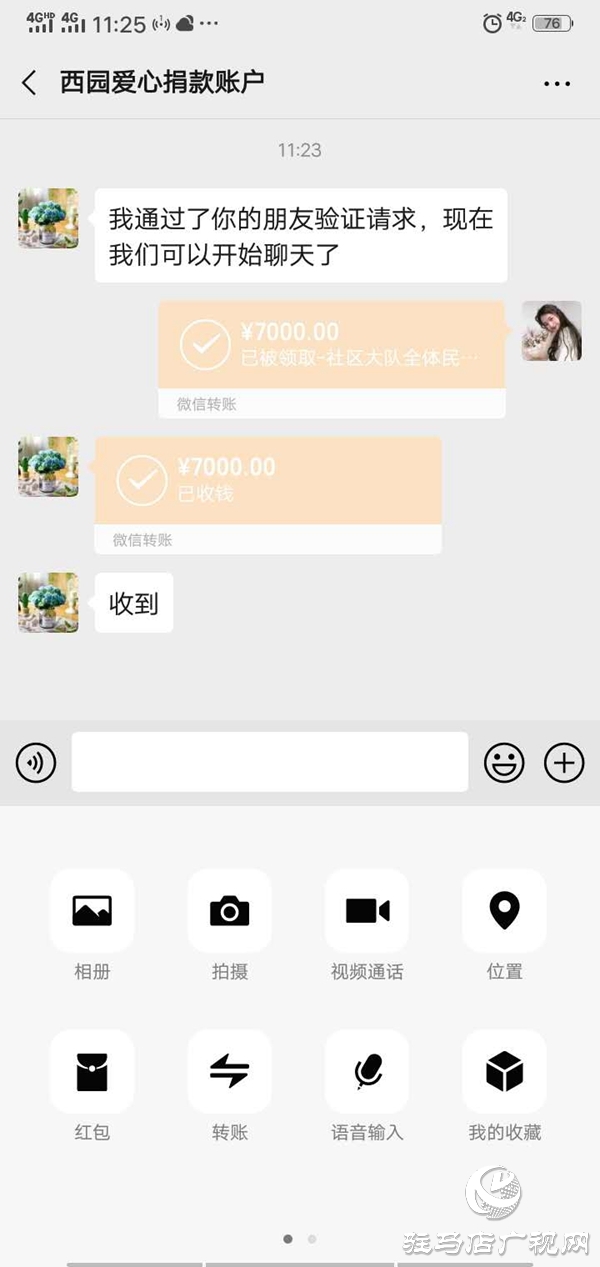Screen dimensions: 600x1267
Task: Open the three-dot chat info menu
Action: click(x=557, y=83)
